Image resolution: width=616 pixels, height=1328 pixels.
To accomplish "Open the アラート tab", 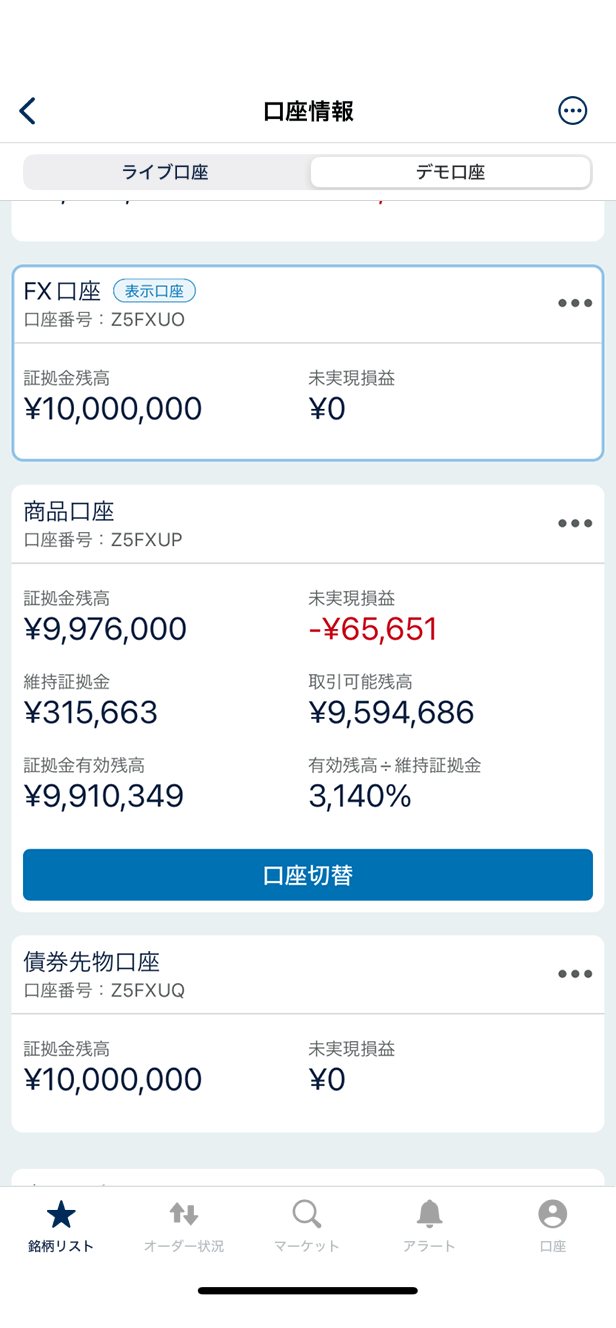I will [x=430, y=1227].
